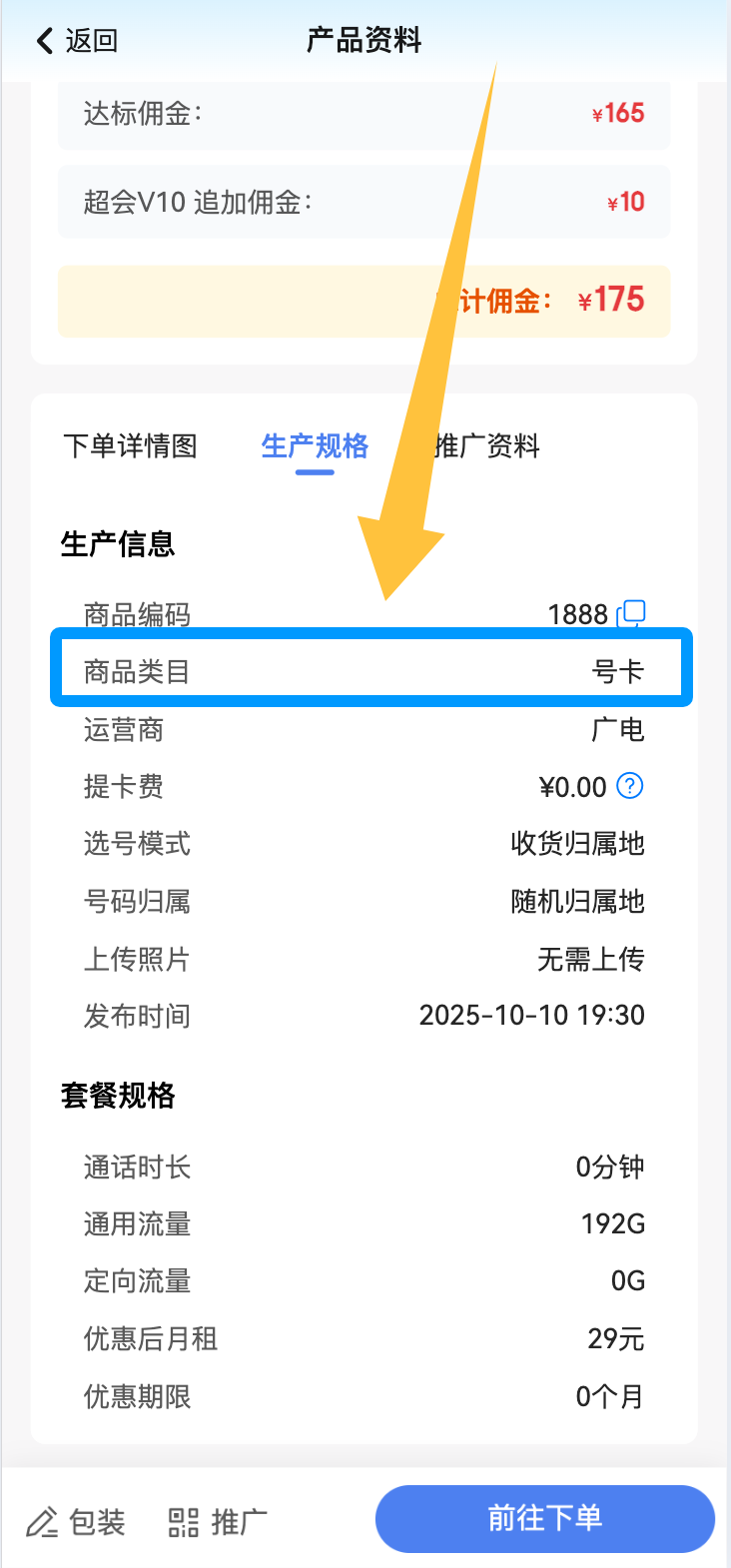Show help for 提卡费

click(630, 786)
